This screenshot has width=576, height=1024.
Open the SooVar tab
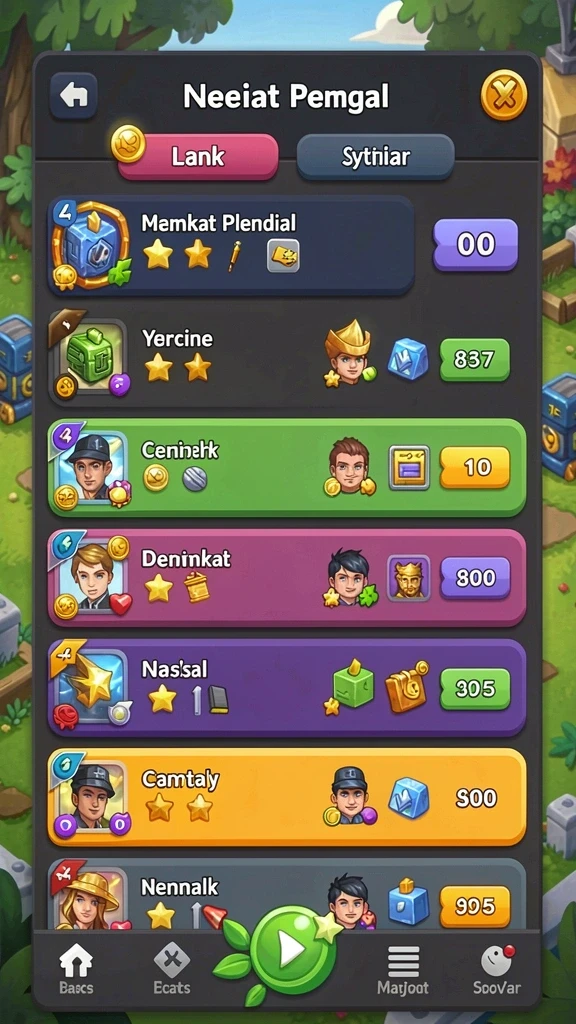(x=497, y=969)
